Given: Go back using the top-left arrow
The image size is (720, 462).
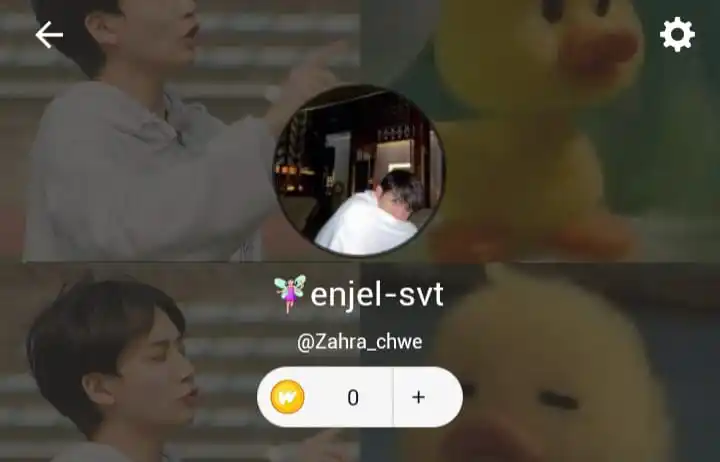Looking at the screenshot, I should coord(48,35).
